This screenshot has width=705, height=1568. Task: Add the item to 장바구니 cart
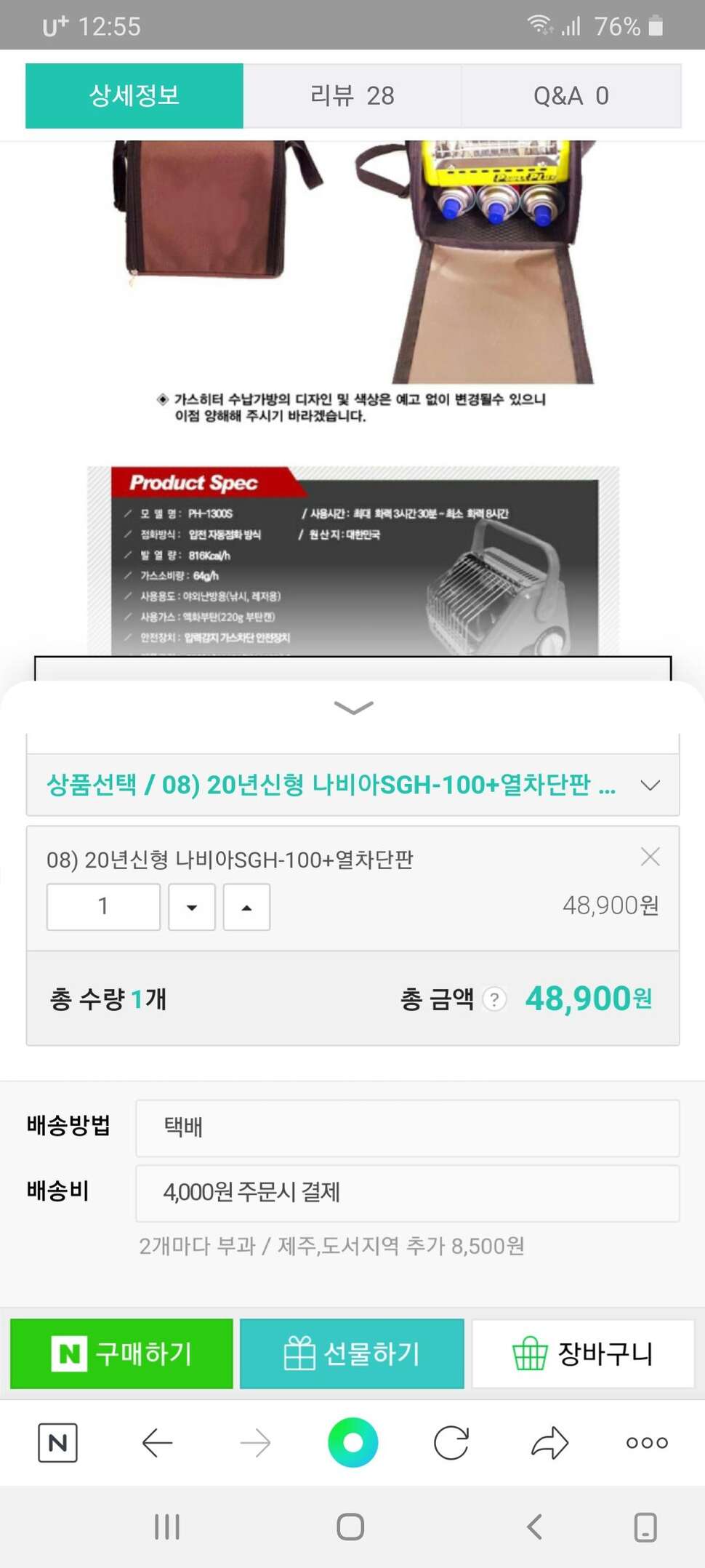tap(583, 1353)
